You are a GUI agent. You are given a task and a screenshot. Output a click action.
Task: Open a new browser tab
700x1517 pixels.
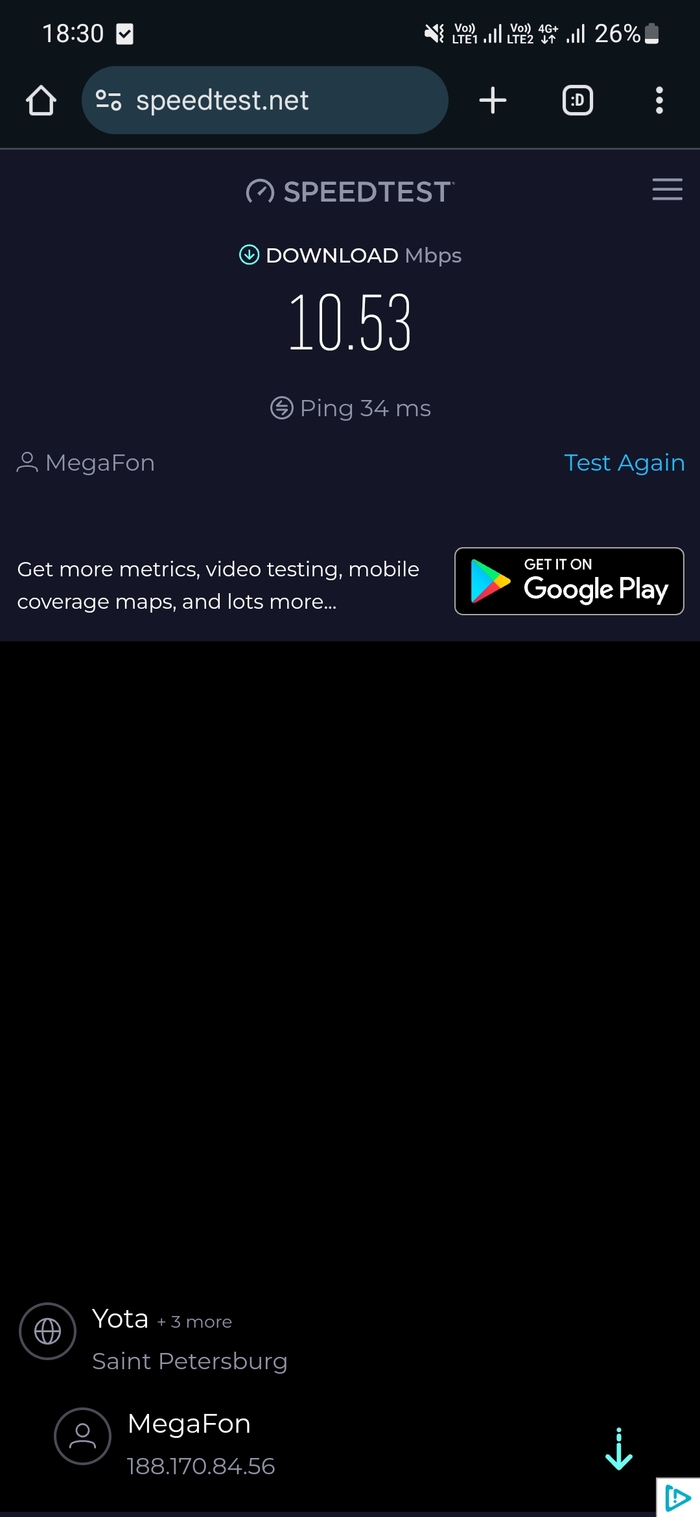click(493, 100)
